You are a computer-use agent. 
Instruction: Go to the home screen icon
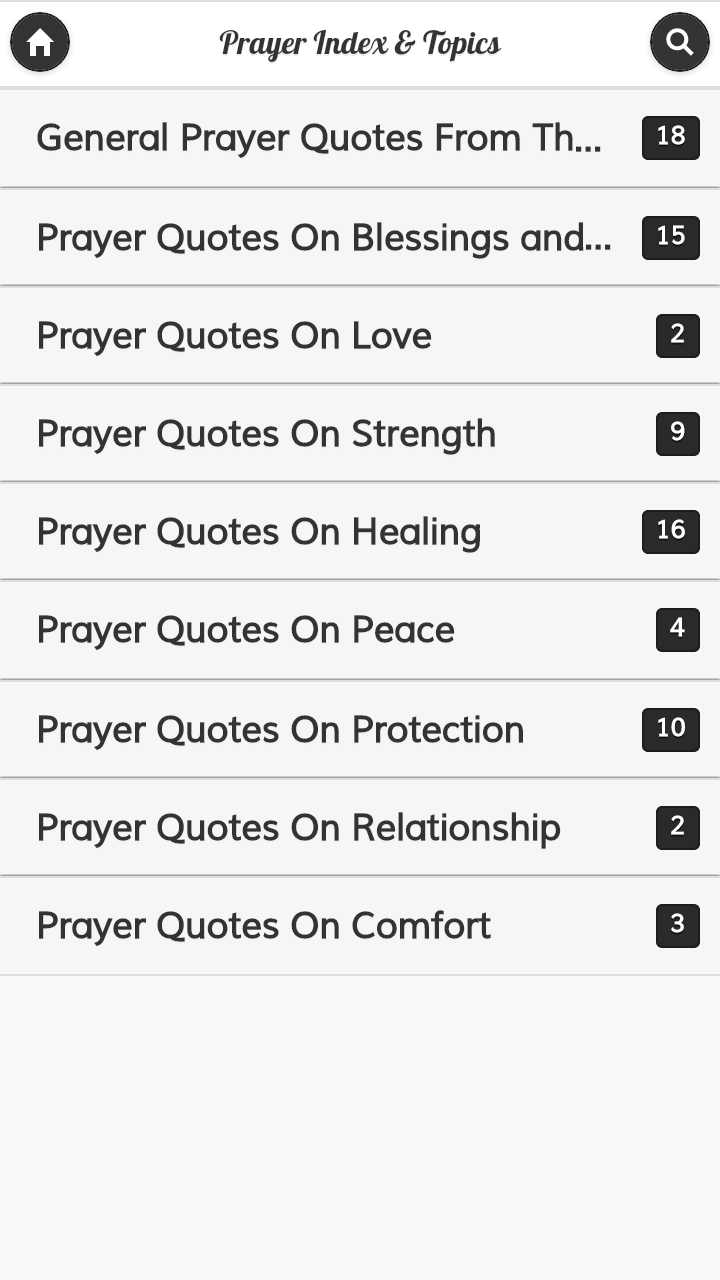[40, 43]
